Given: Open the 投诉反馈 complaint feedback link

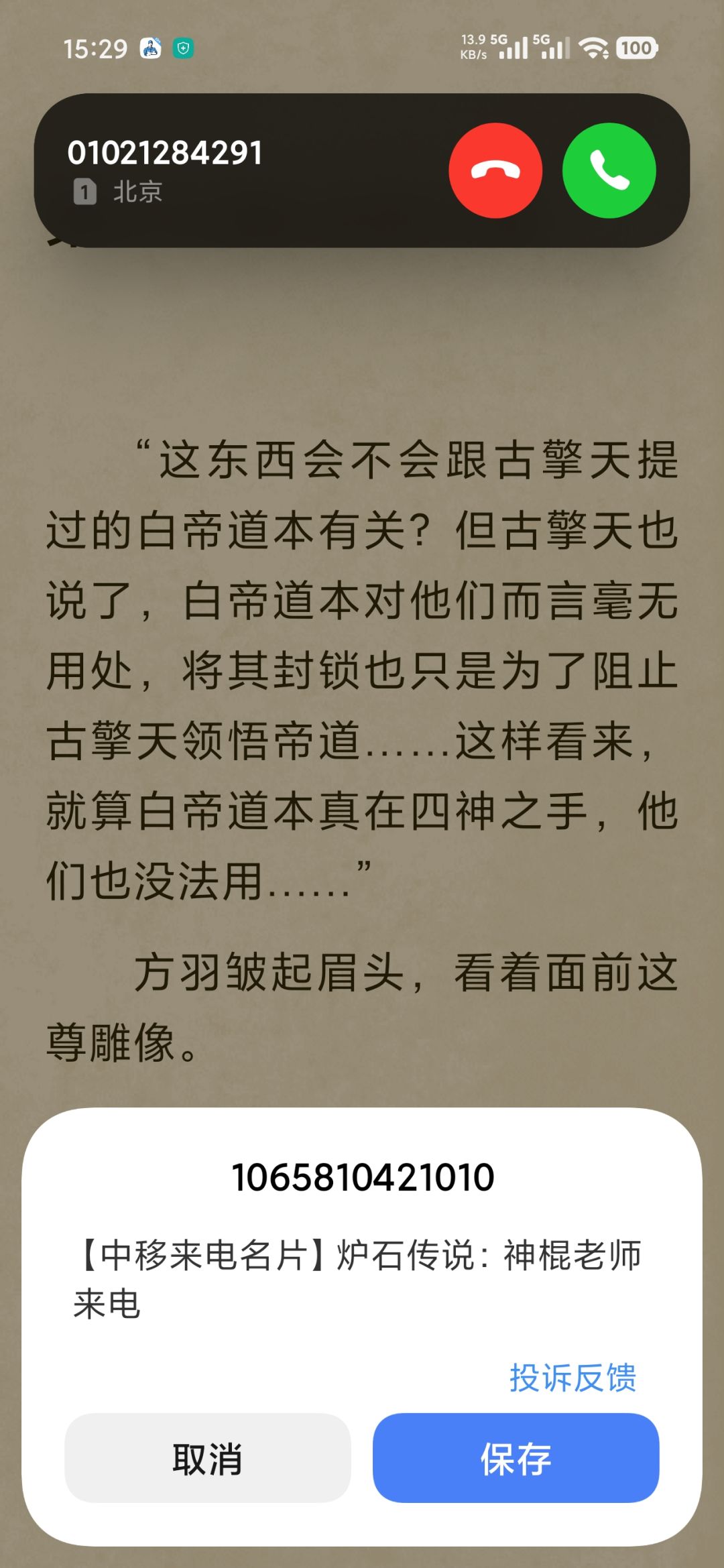Looking at the screenshot, I should 573,1378.
